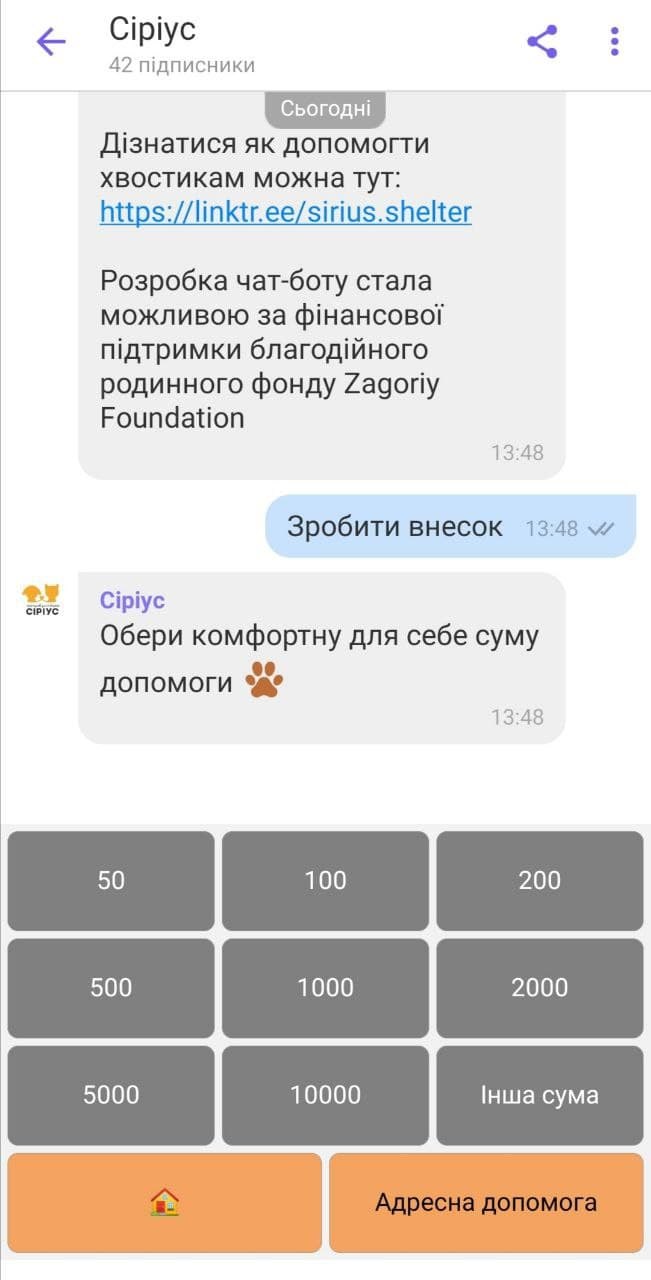651x1280 pixels.
Task: Open Адресна допомога
Action: (486, 1202)
